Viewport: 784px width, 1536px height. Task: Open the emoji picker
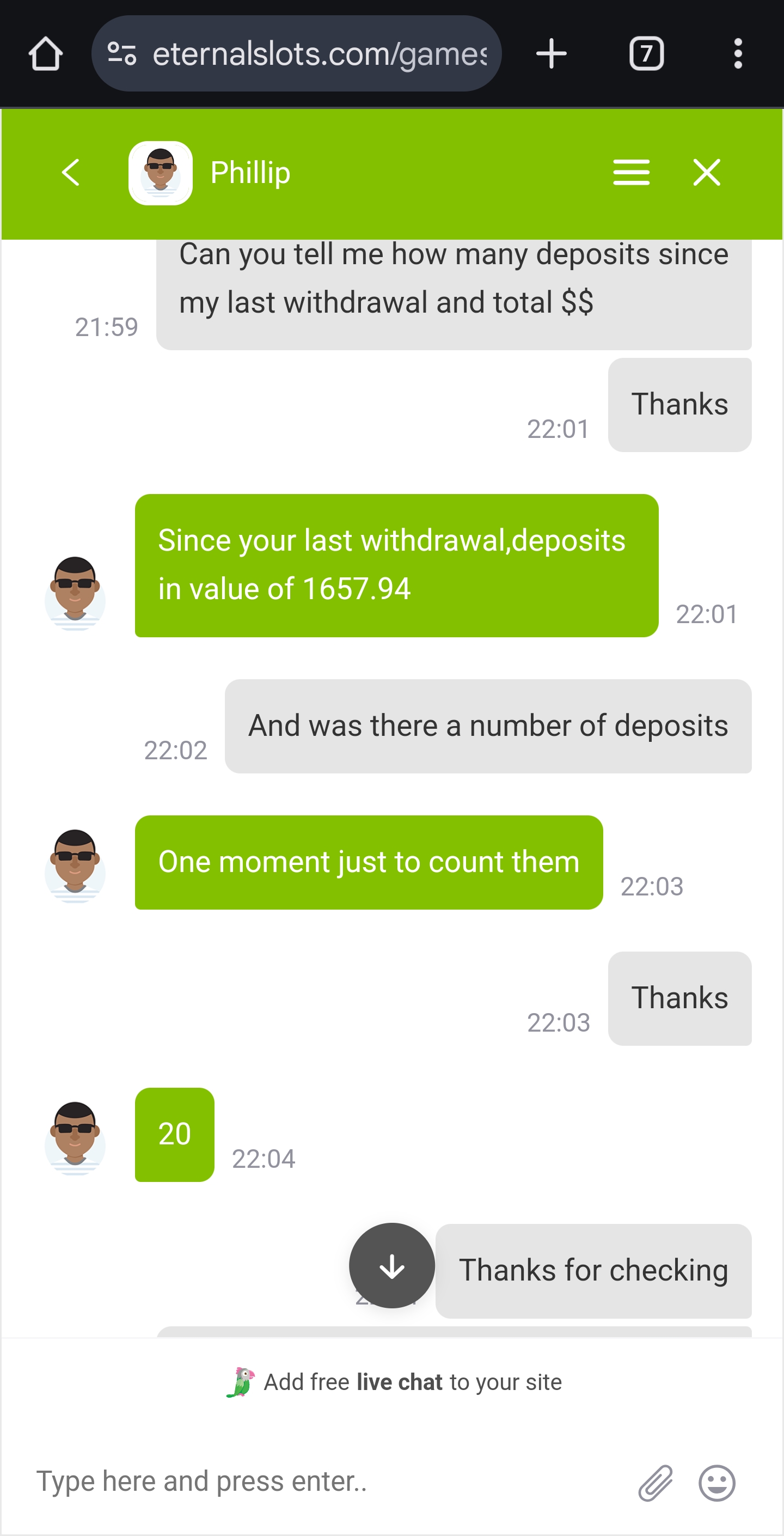pyautogui.click(x=716, y=1483)
